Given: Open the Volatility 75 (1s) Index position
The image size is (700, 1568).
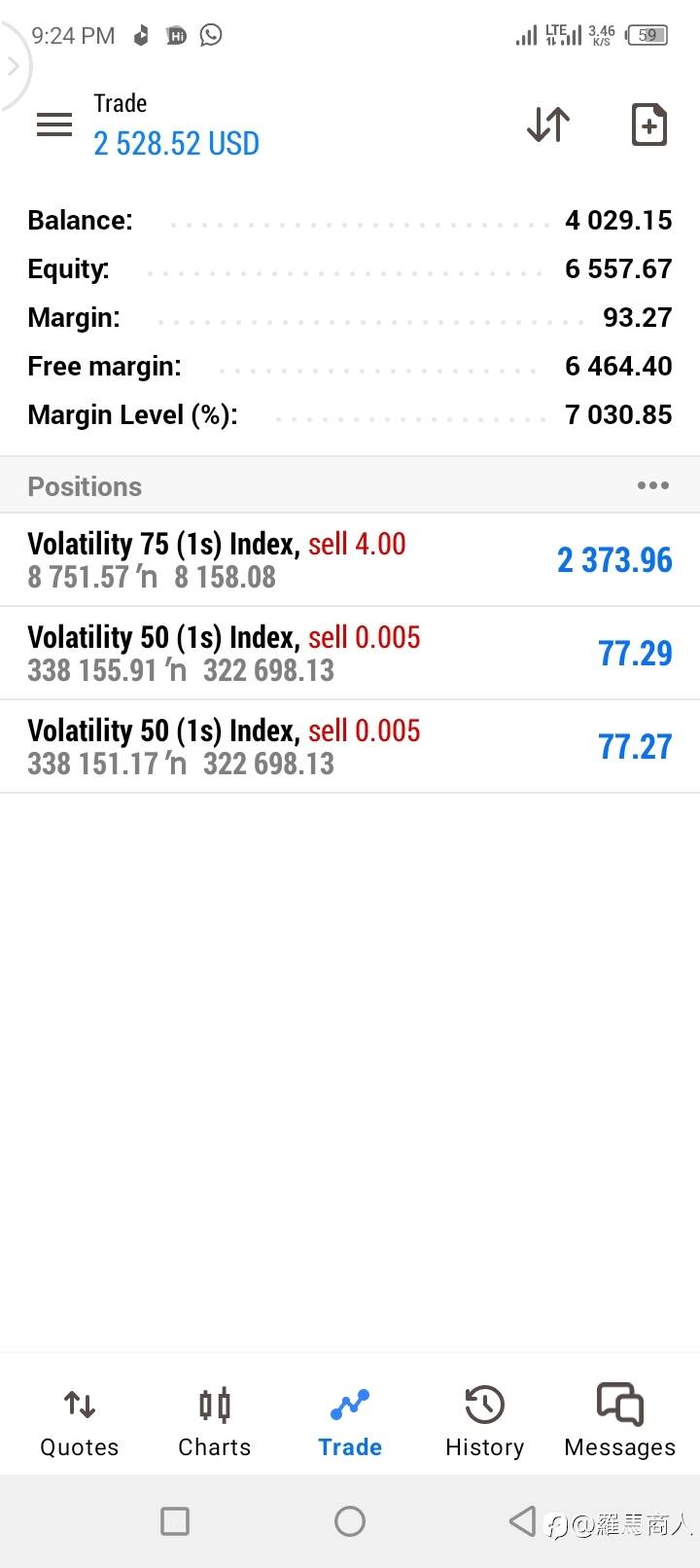Looking at the screenshot, I should coord(350,560).
